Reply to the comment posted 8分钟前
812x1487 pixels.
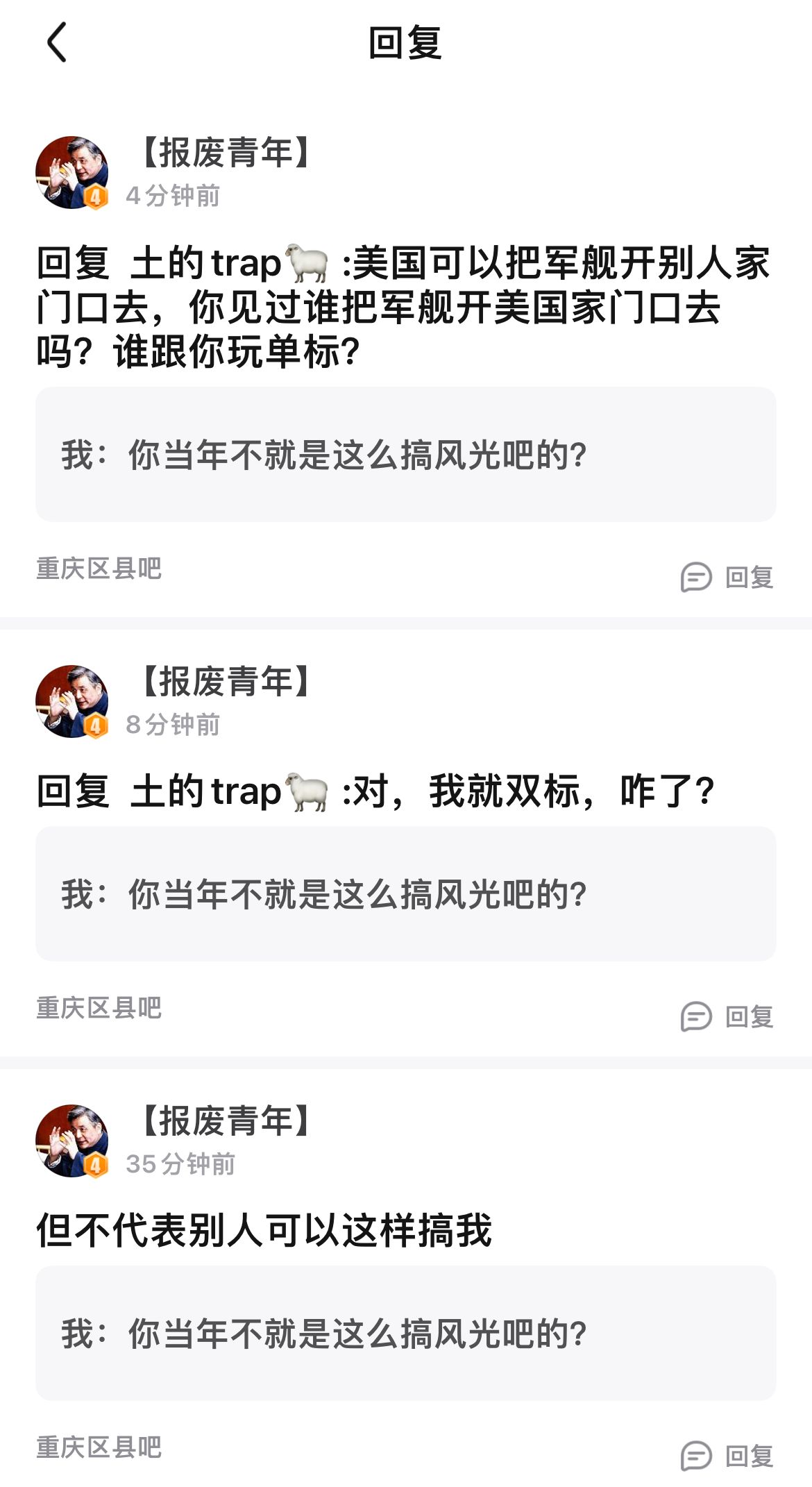pos(727,1016)
